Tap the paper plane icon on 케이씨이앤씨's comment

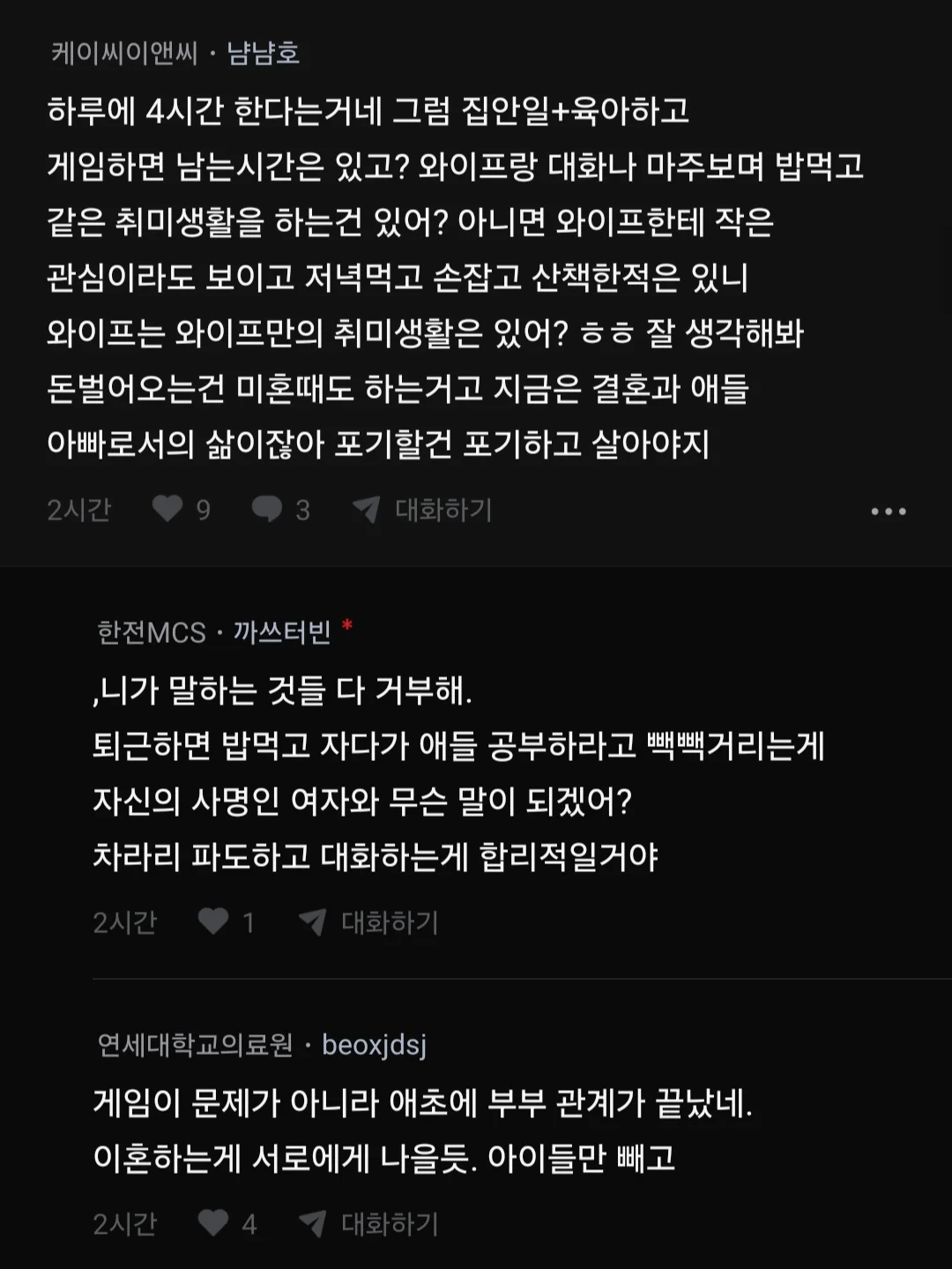366,508
